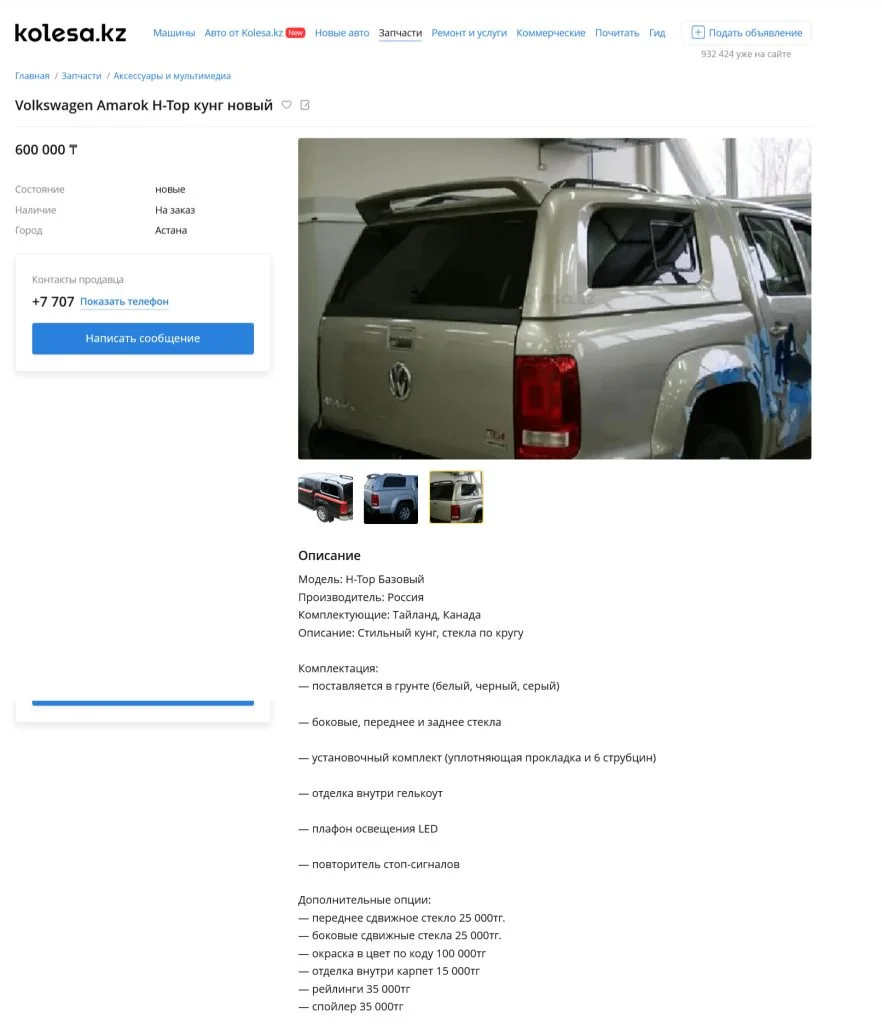This screenshot has width=882, height=1024.
Task: Reveal seller number via Показать телефон
Action: coord(124,302)
